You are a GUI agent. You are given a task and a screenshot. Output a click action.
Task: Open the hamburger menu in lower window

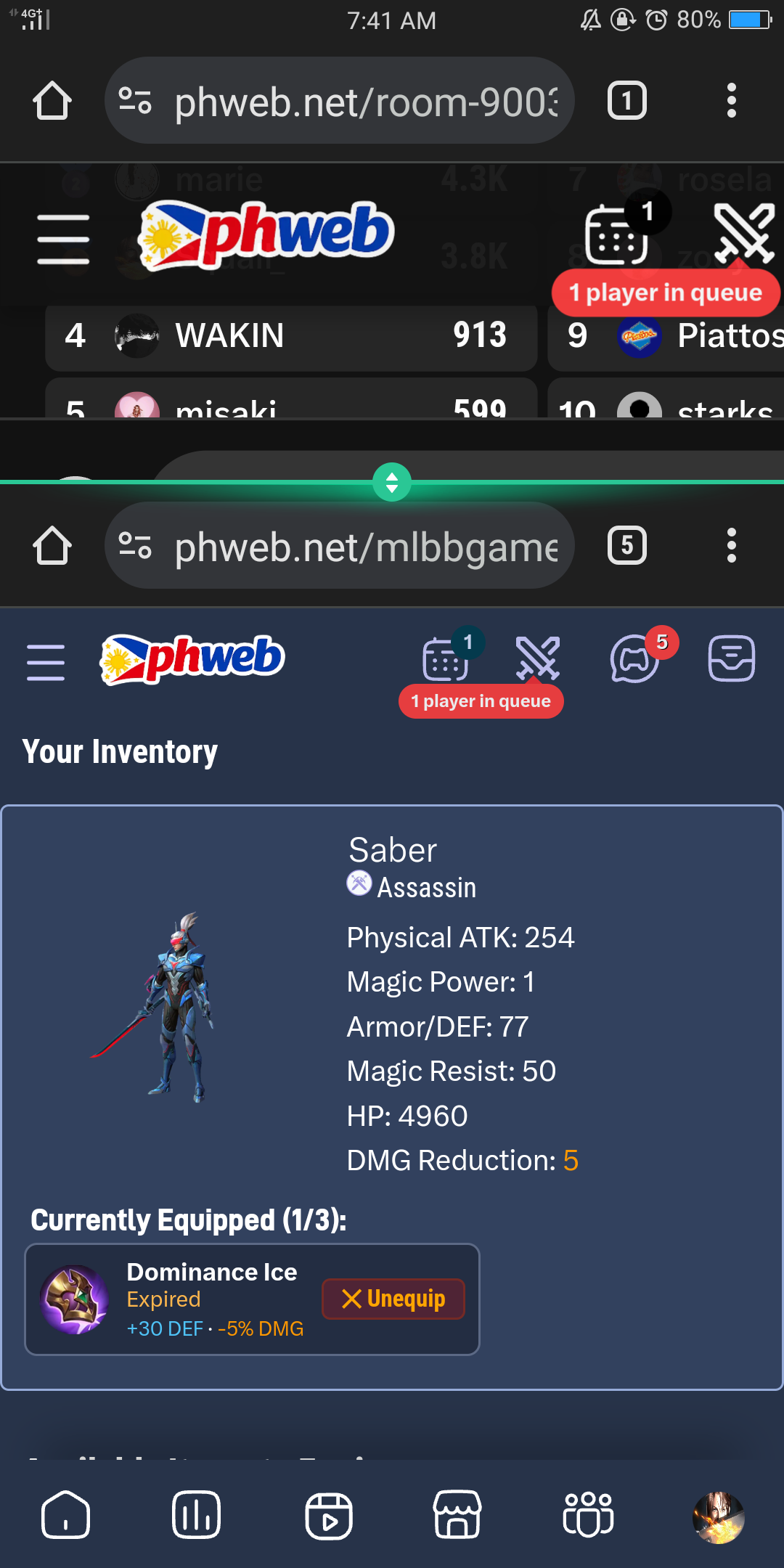pos(46,661)
